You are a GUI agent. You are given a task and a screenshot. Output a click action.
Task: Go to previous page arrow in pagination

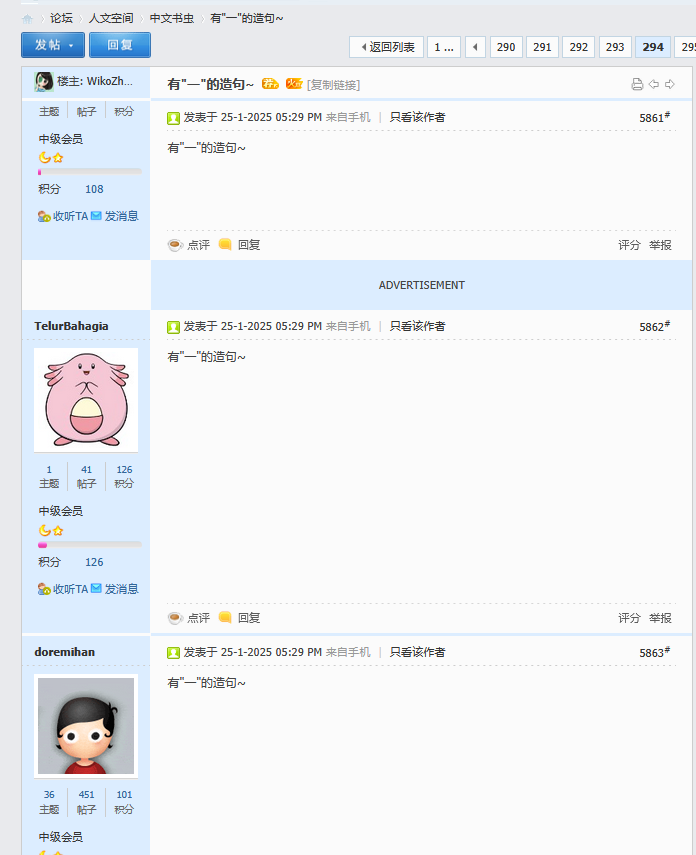coord(476,47)
